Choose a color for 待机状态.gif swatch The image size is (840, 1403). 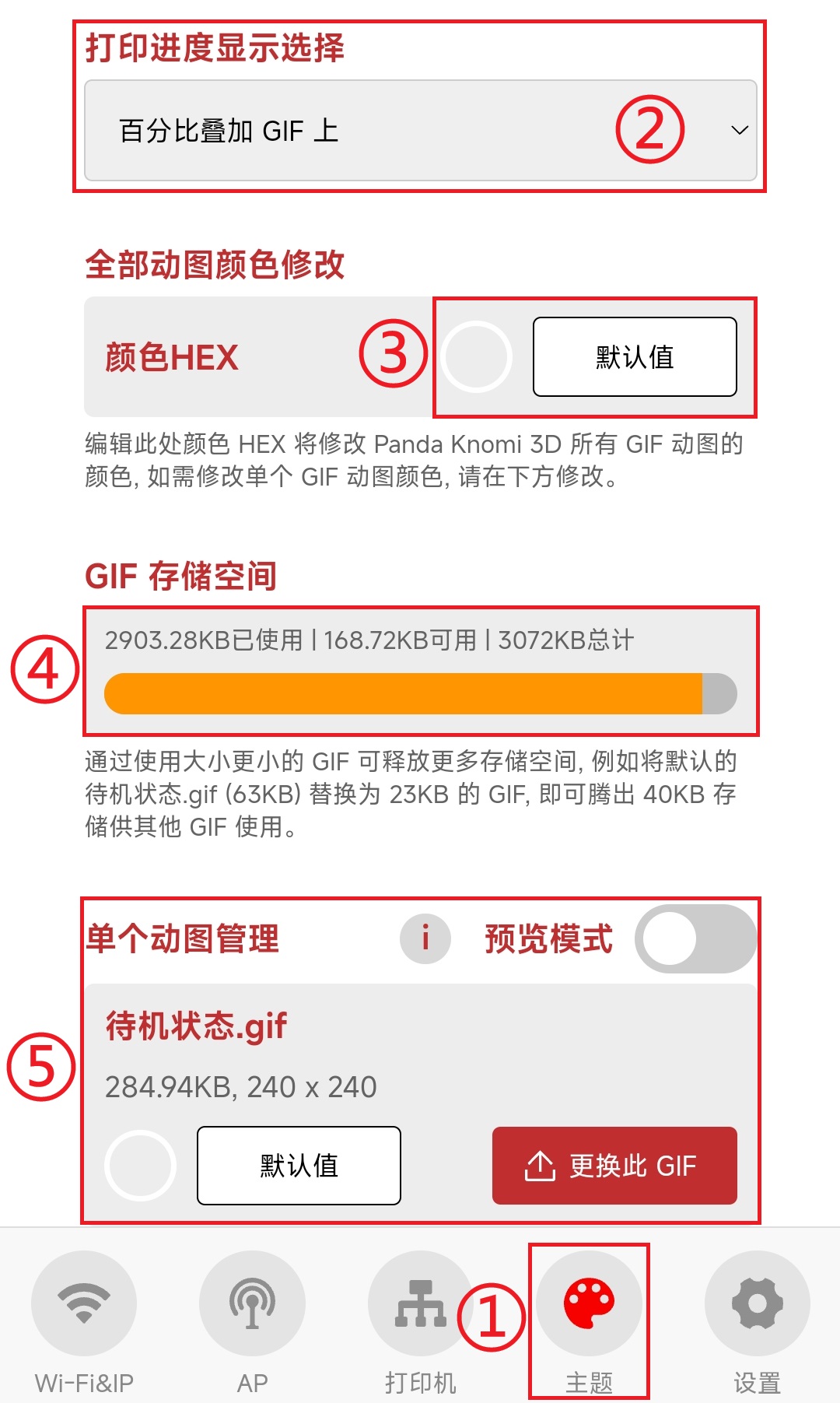tap(140, 1165)
